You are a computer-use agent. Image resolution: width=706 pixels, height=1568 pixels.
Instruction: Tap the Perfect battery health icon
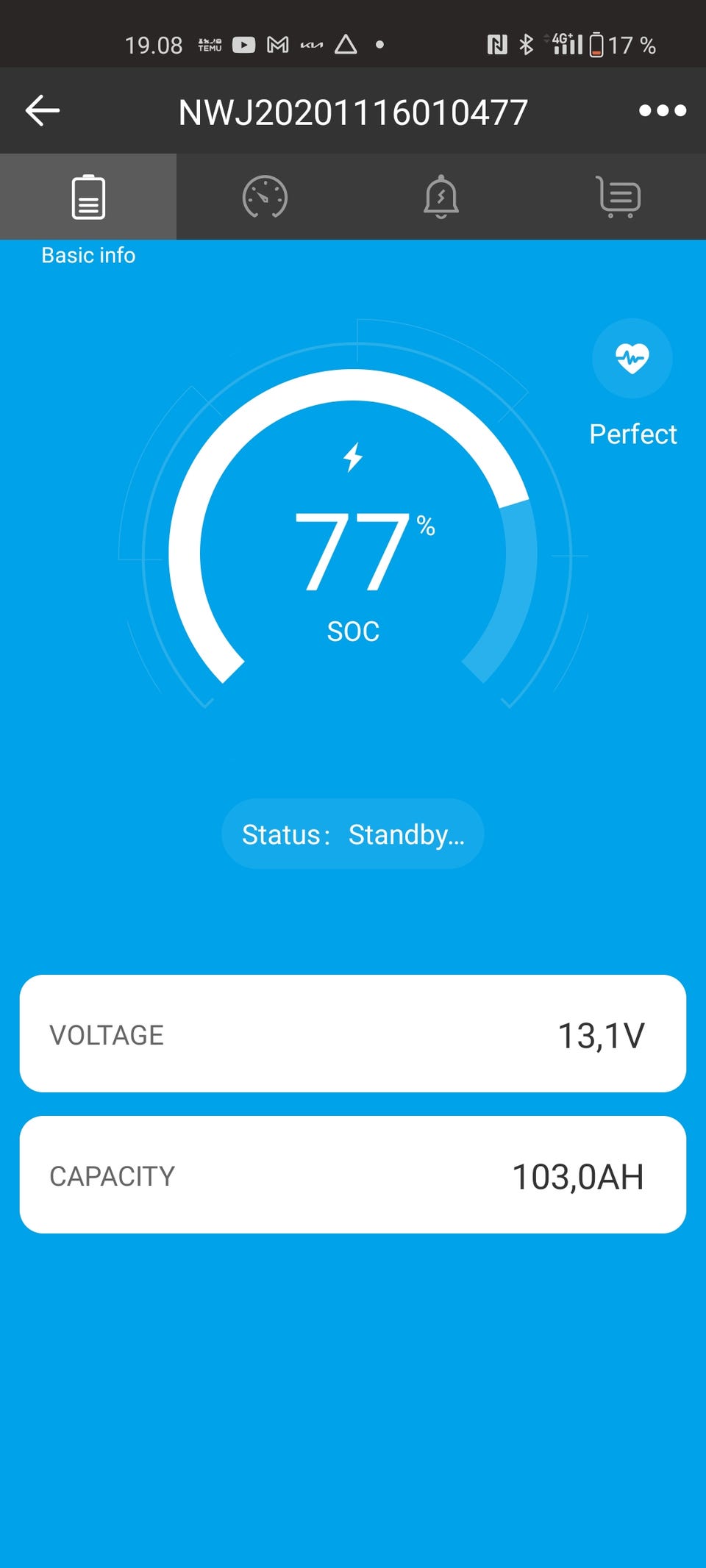tap(632, 359)
